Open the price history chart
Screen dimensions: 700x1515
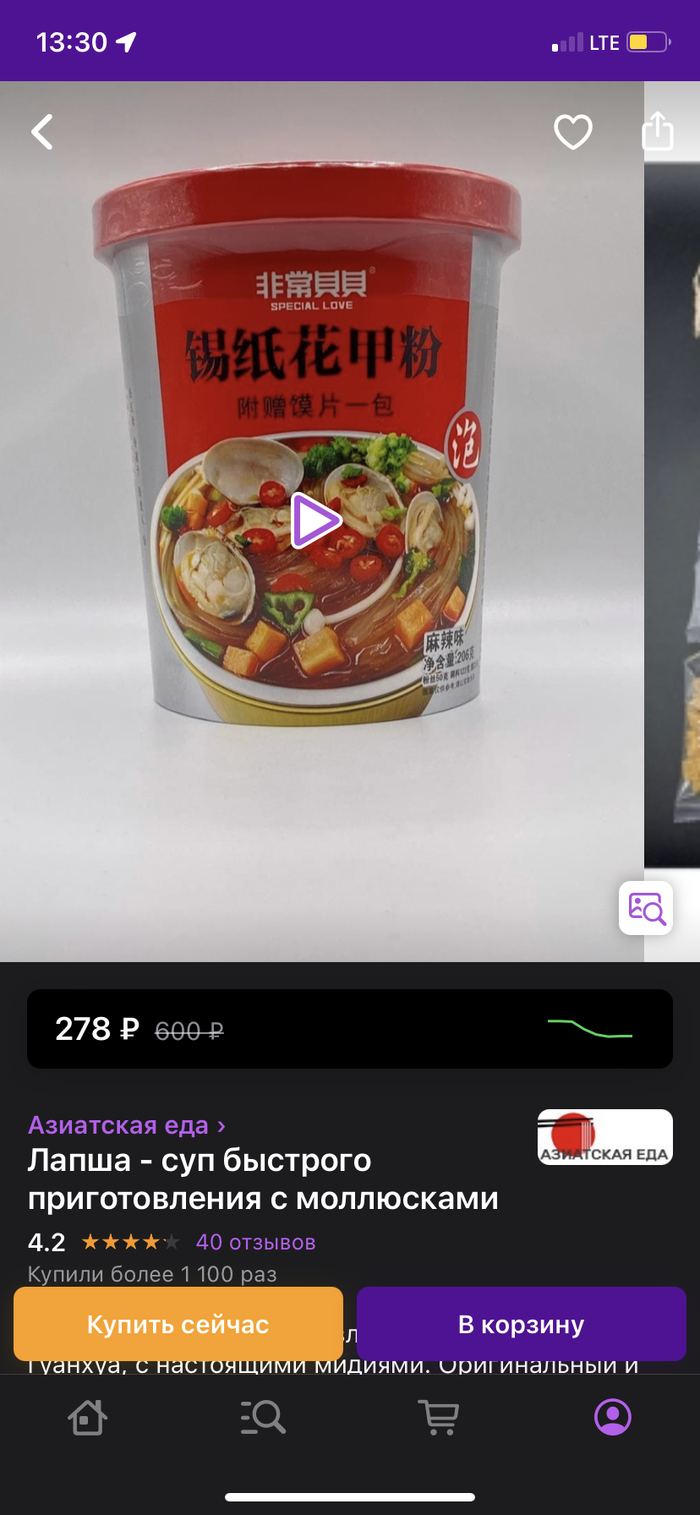click(589, 1029)
